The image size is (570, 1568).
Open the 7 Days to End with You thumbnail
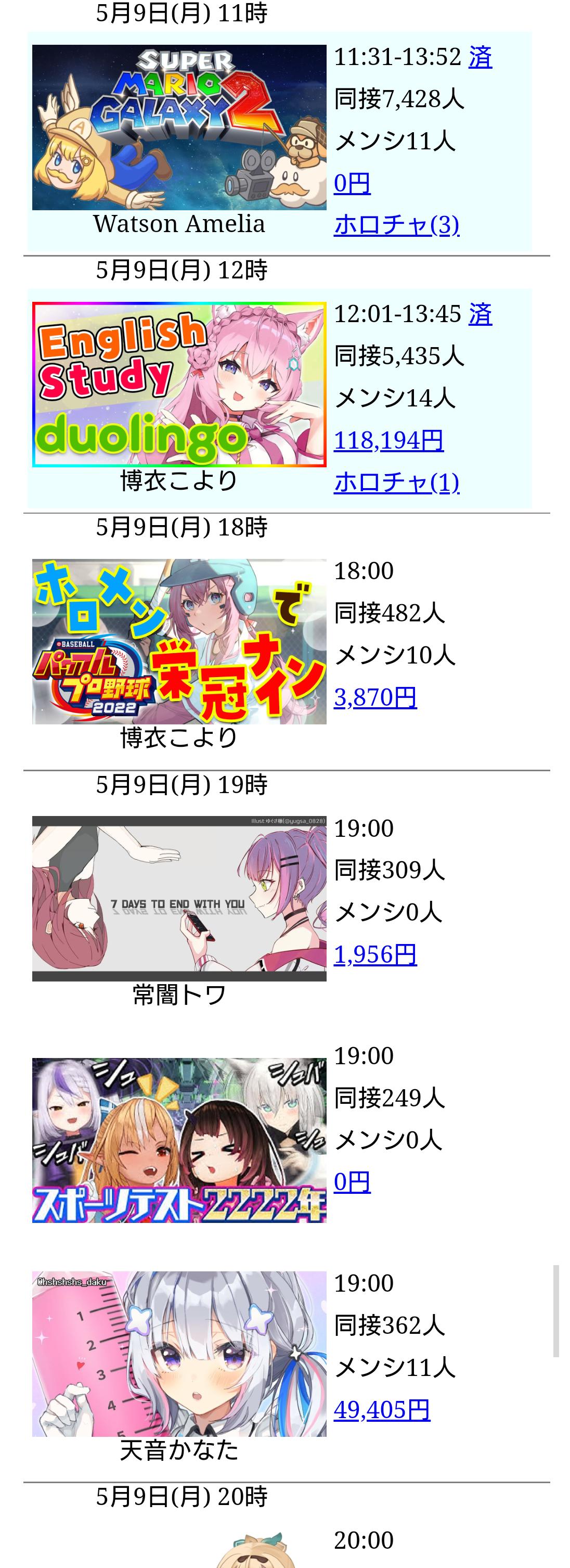[x=179, y=898]
